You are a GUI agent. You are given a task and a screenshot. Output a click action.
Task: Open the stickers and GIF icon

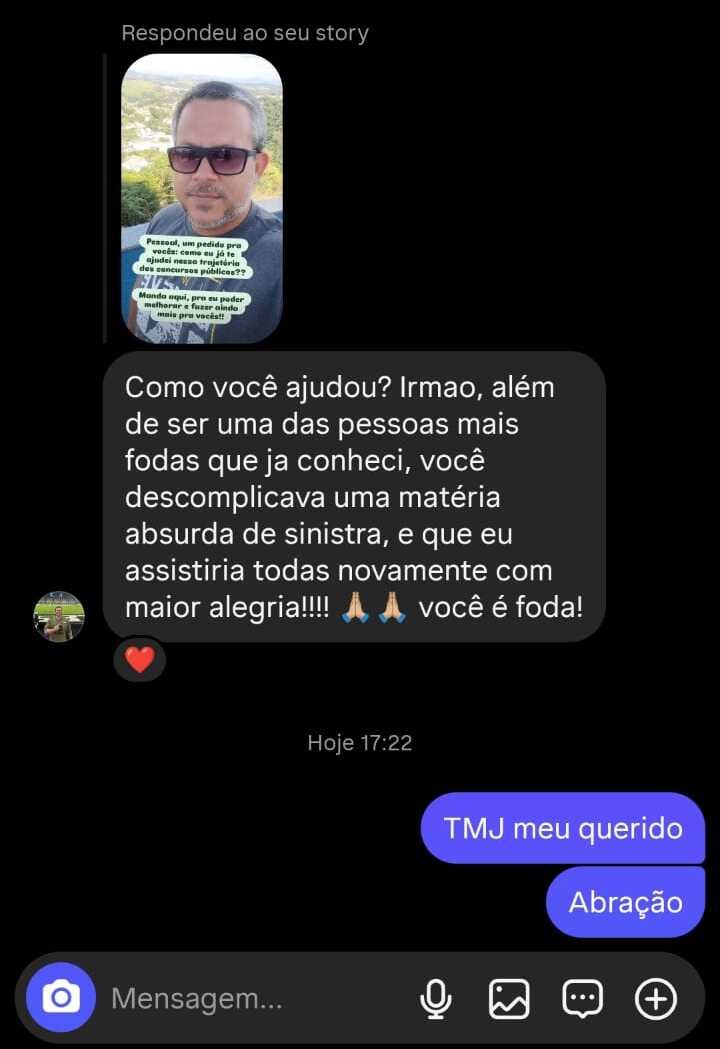tap(582, 998)
